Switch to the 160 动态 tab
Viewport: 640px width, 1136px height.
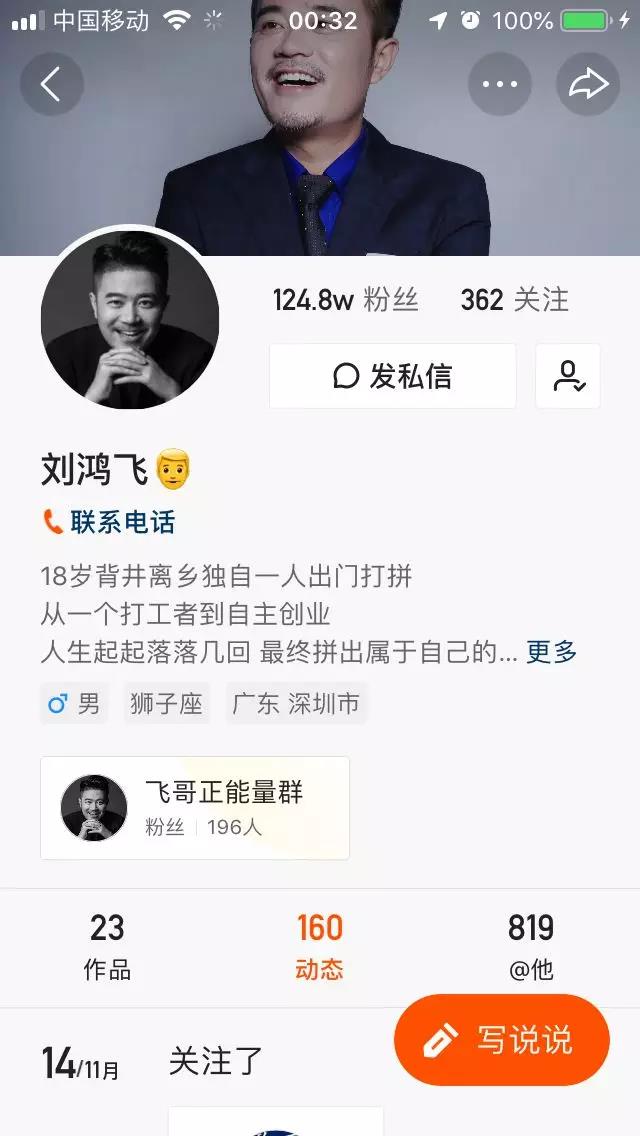coord(320,946)
